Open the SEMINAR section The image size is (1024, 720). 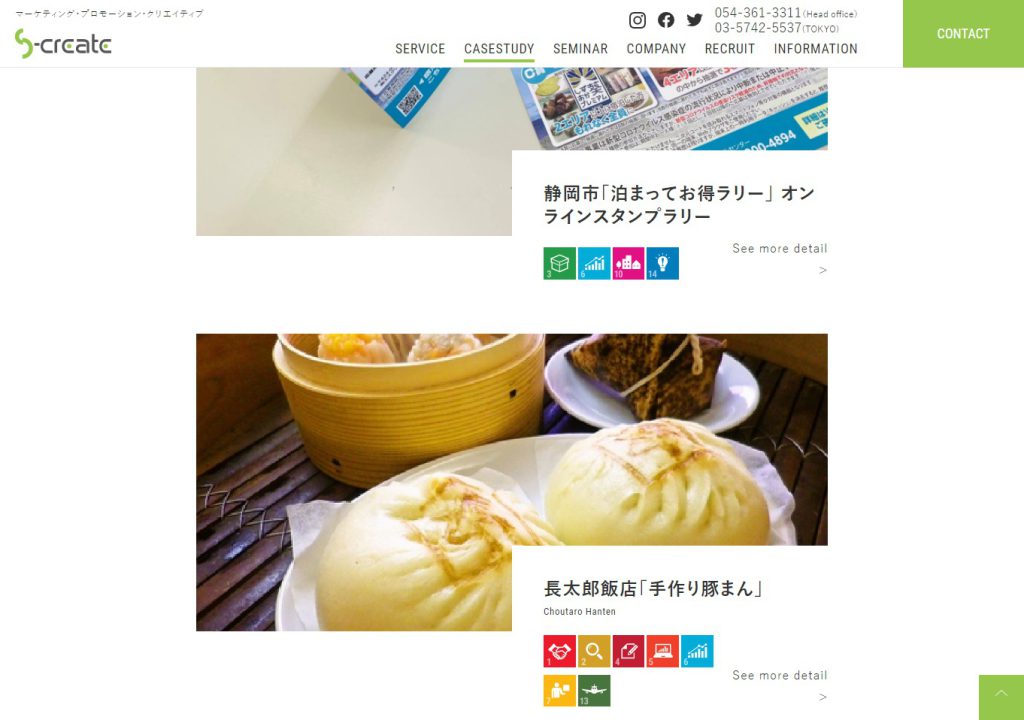(x=580, y=48)
